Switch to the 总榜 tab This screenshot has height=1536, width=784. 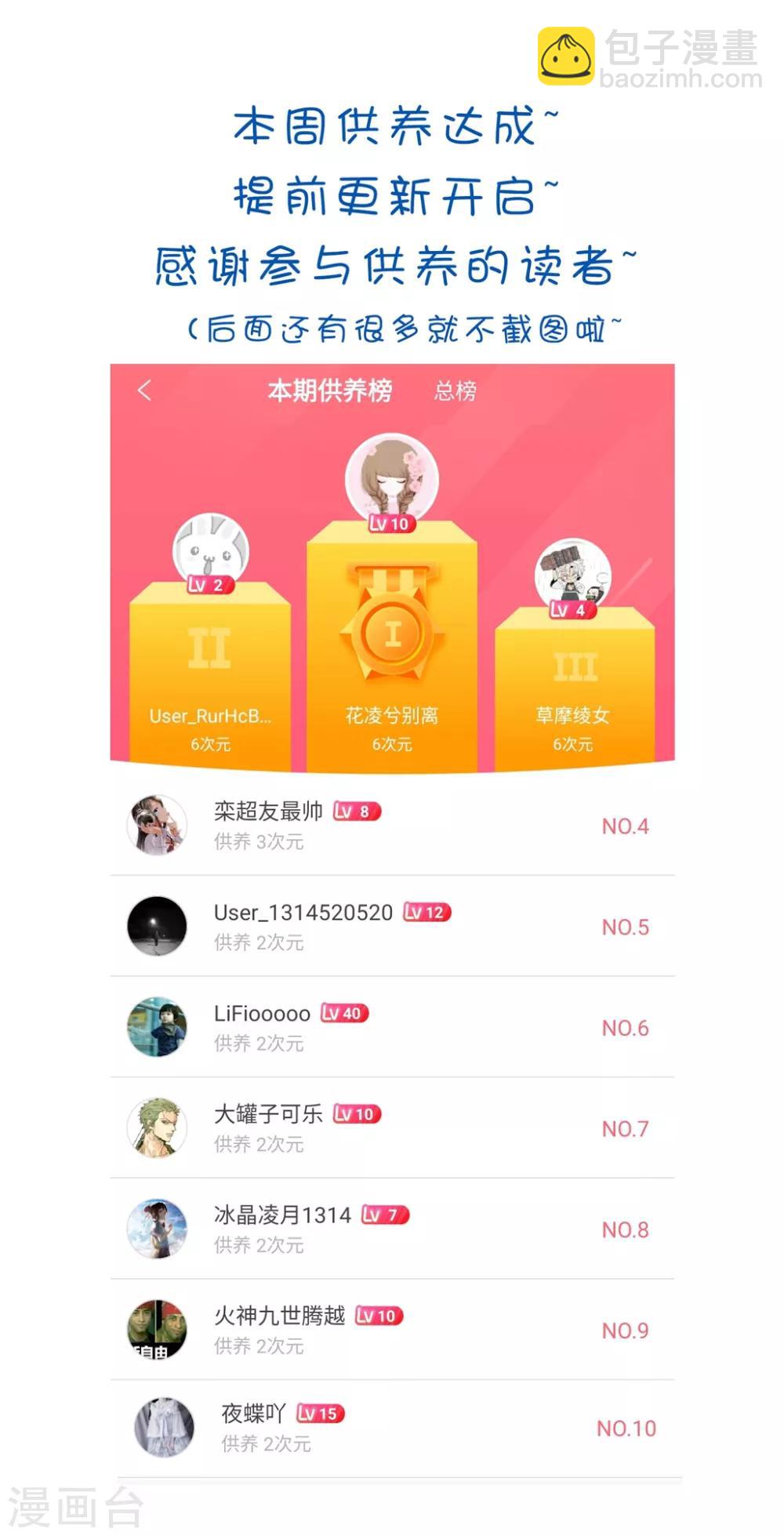click(455, 390)
